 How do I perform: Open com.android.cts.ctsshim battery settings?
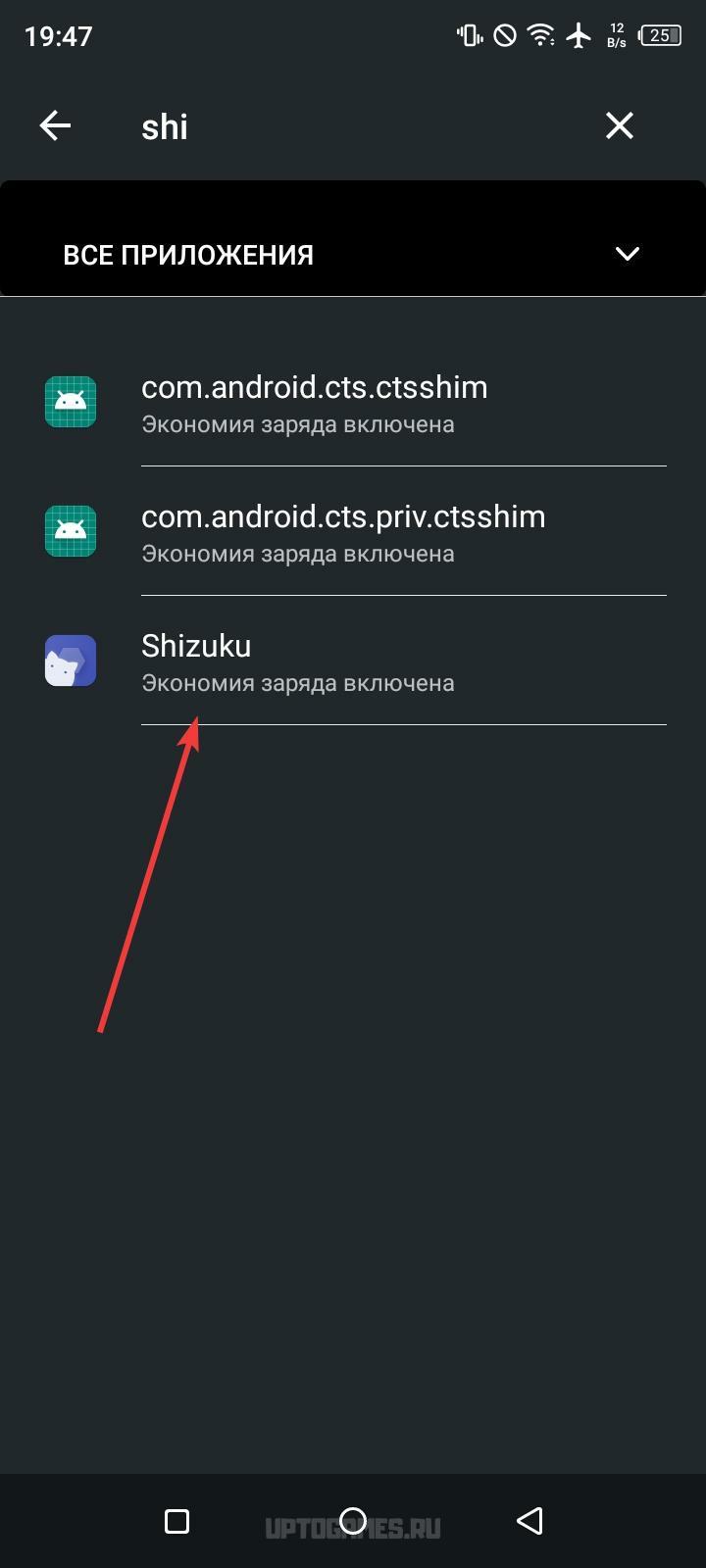pyautogui.click(x=353, y=402)
